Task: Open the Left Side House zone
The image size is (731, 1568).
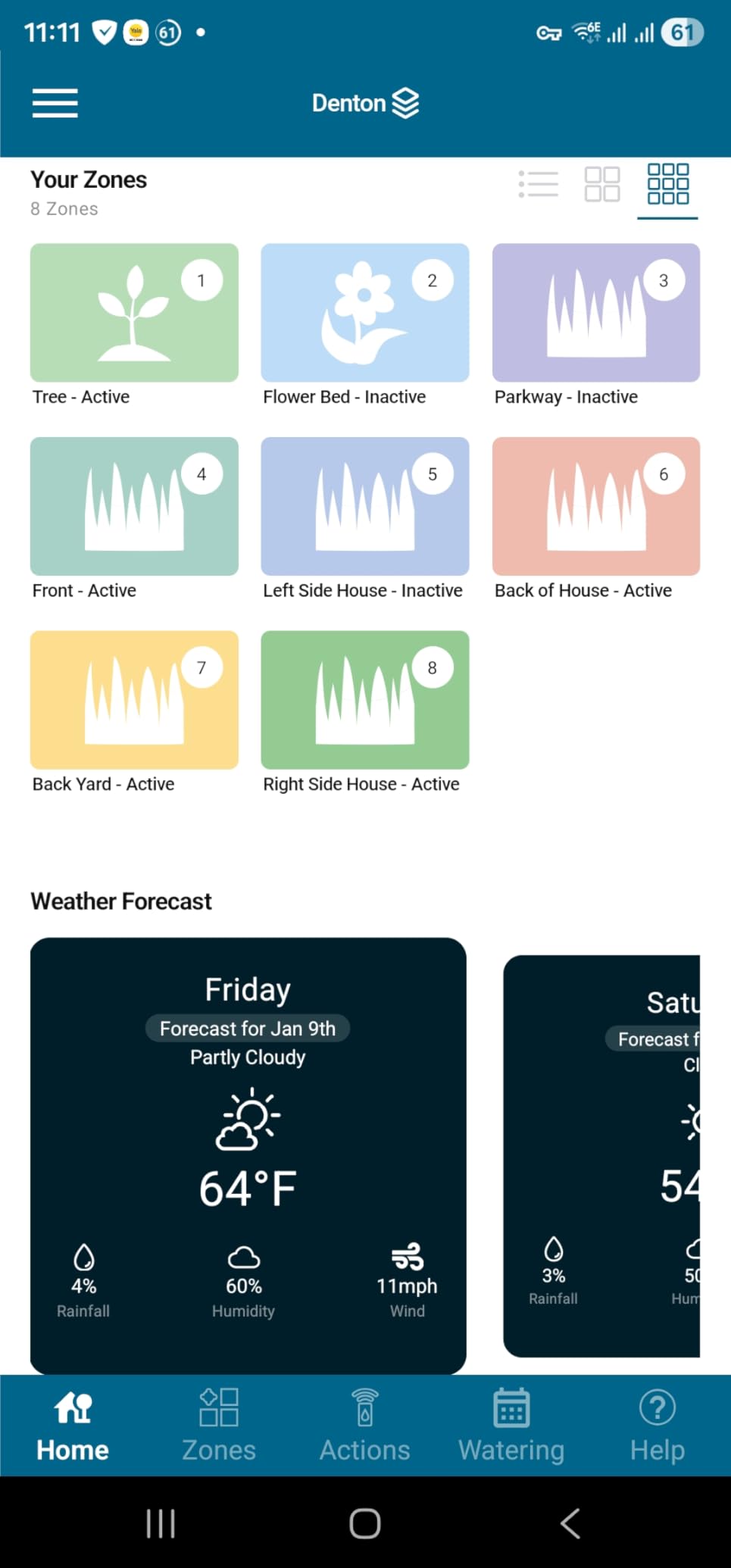Action: click(x=365, y=507)
